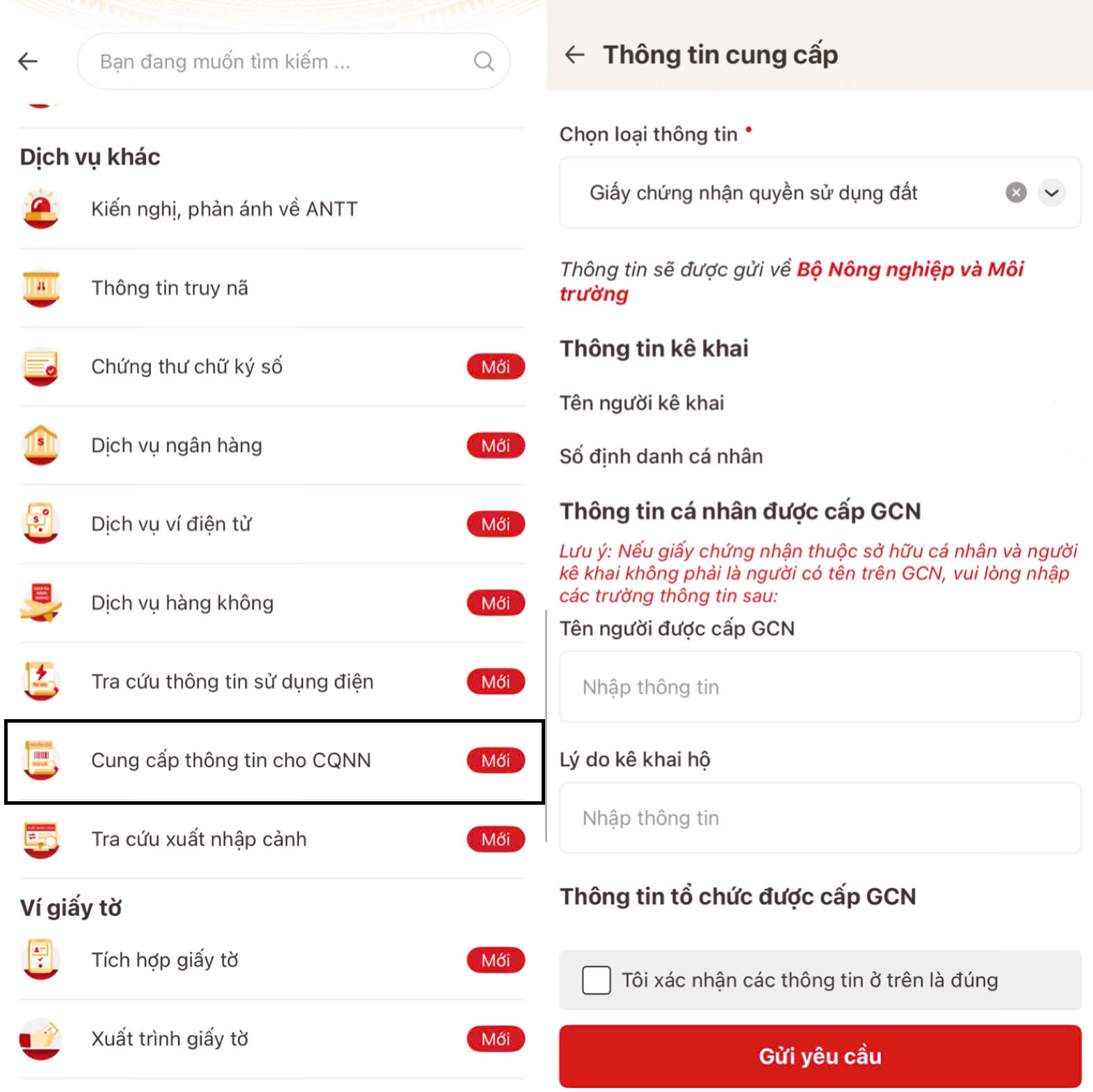
Task: Open Kiến nghị, phản ánh về ANTT
Action: (x=224, y=209)
